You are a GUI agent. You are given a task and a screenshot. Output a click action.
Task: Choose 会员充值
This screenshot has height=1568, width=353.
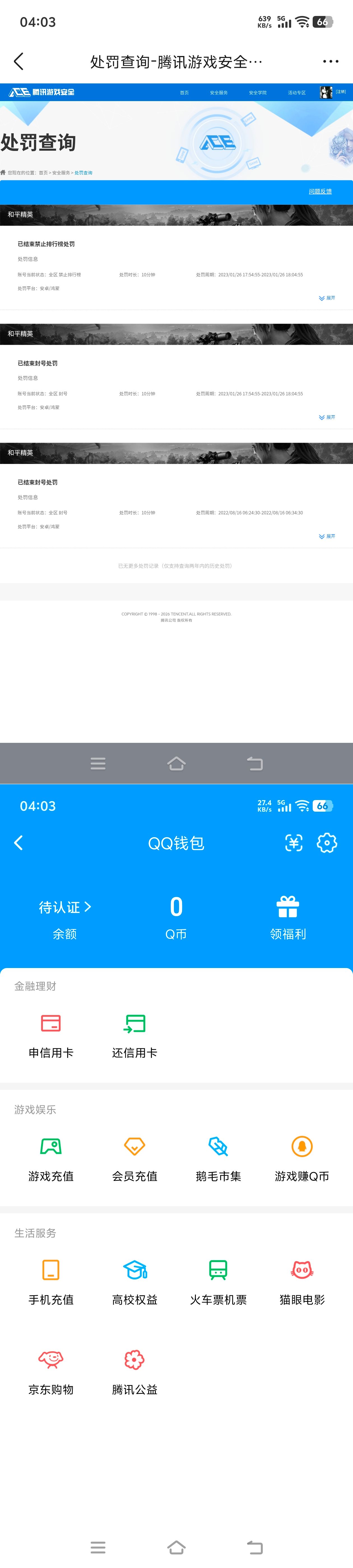(134, 1158)
